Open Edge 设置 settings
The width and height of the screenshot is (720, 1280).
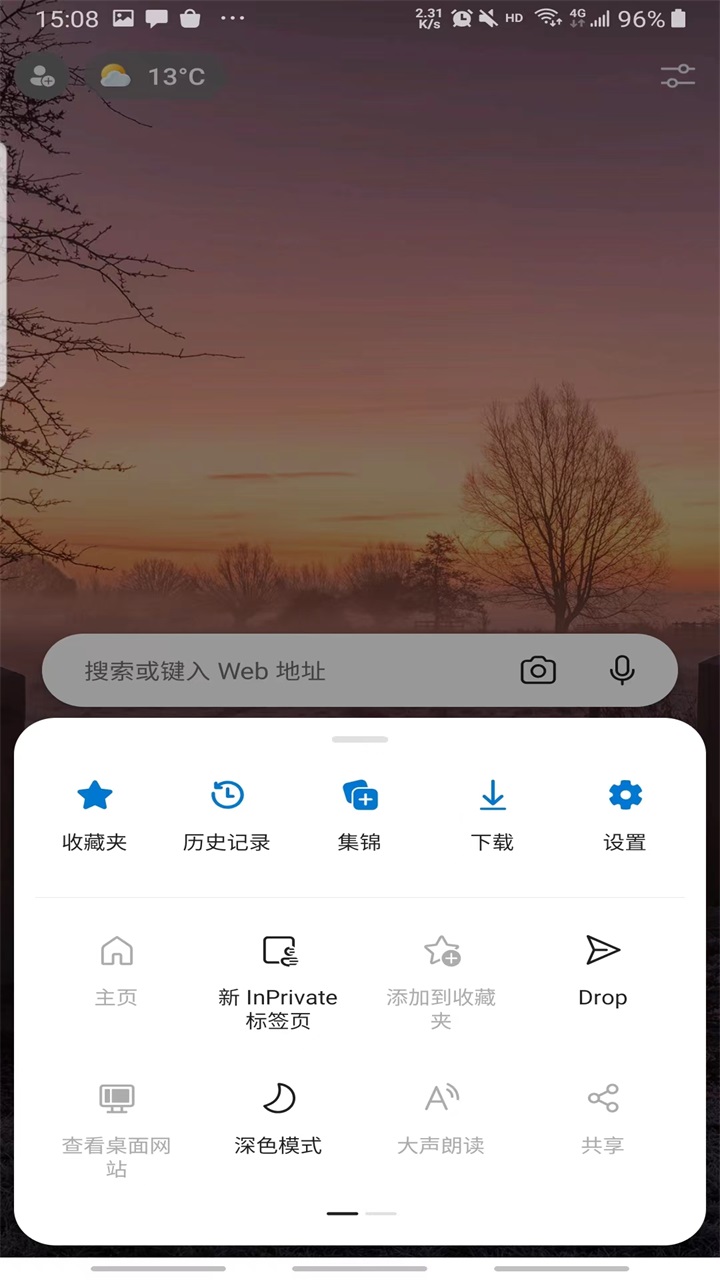tap(624, 812)
